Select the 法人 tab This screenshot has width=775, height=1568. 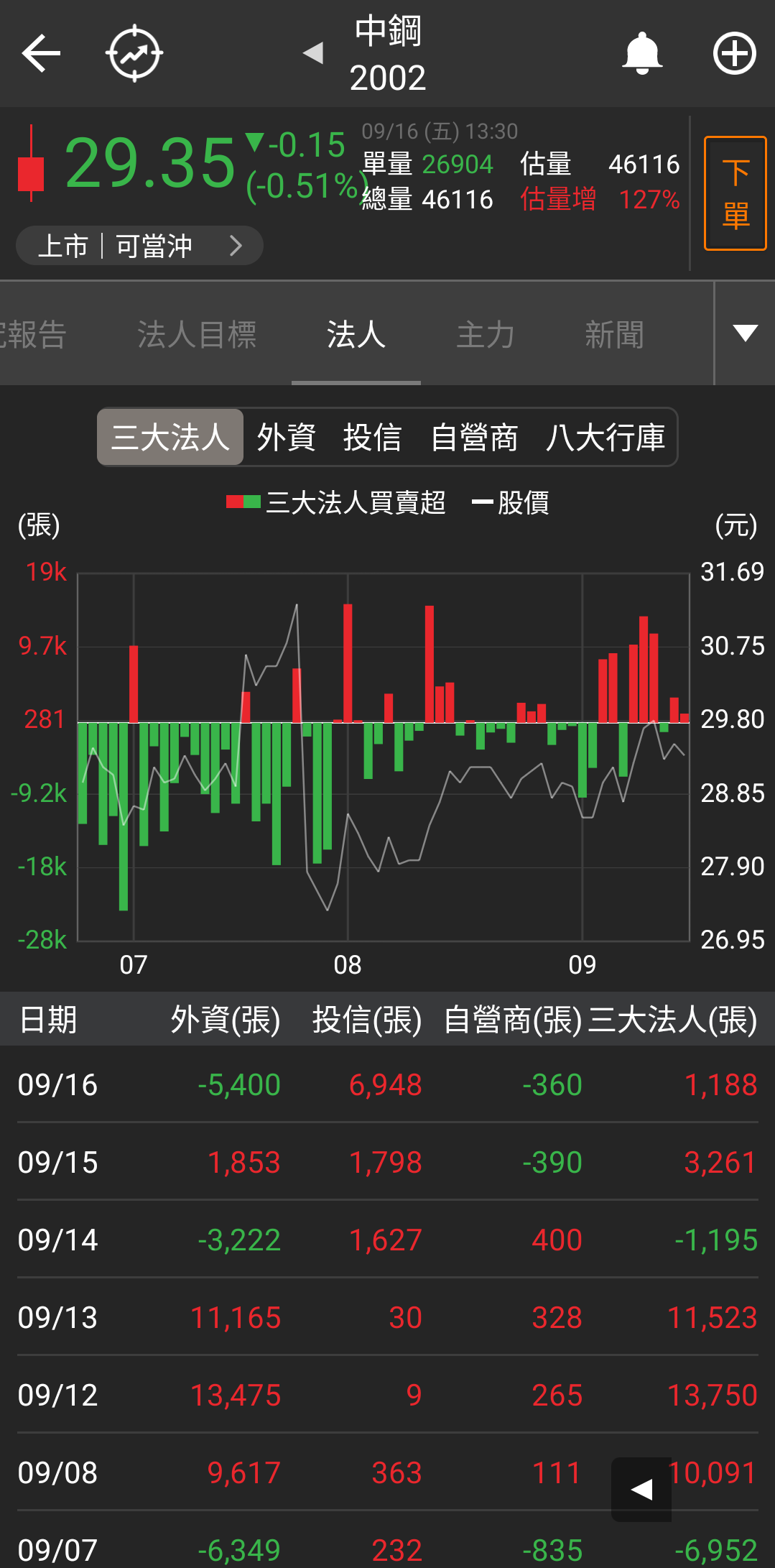356,334
